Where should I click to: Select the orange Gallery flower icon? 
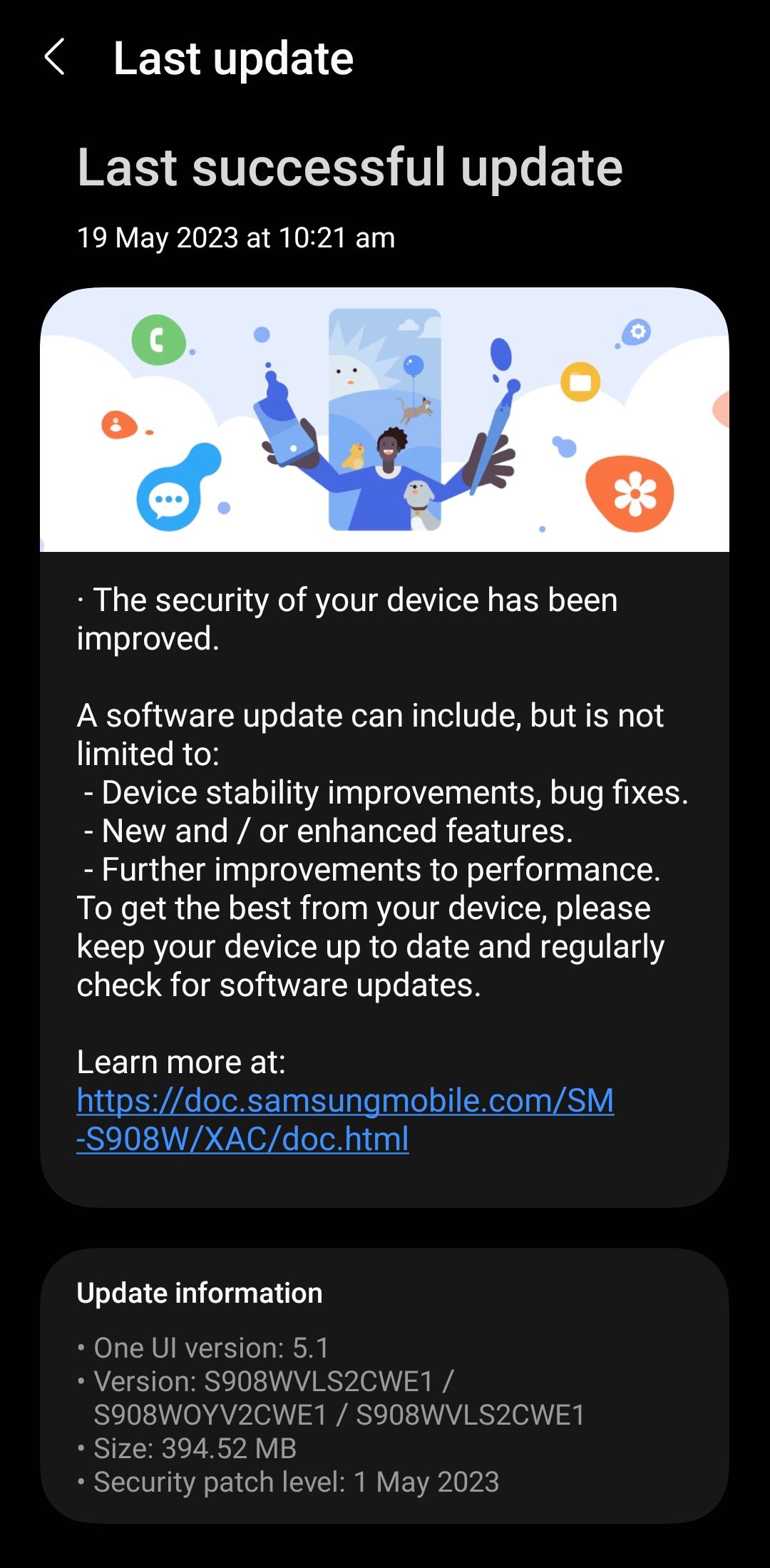click(x=633, y=493)
